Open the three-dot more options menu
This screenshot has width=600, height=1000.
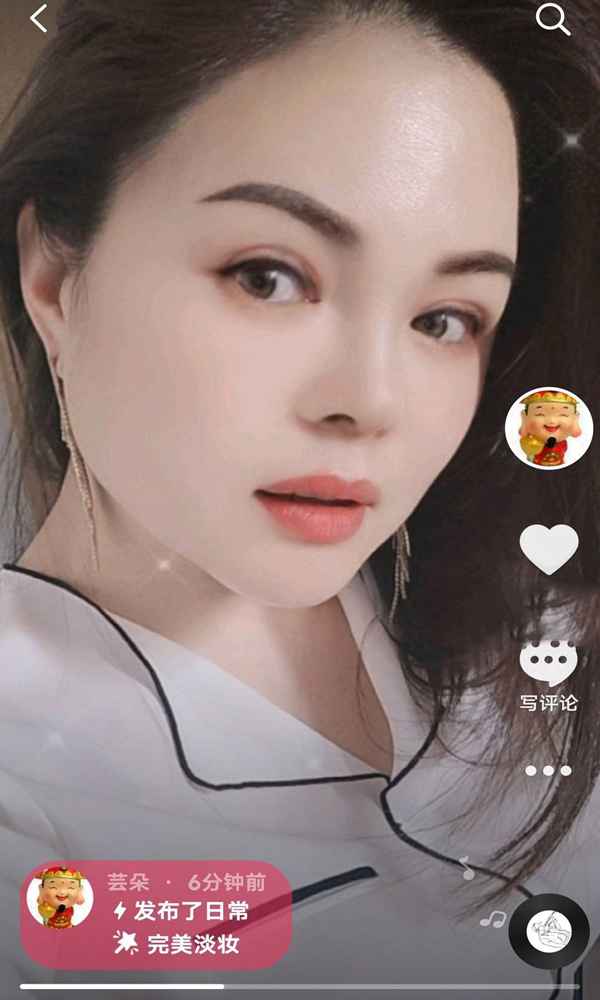548,770
